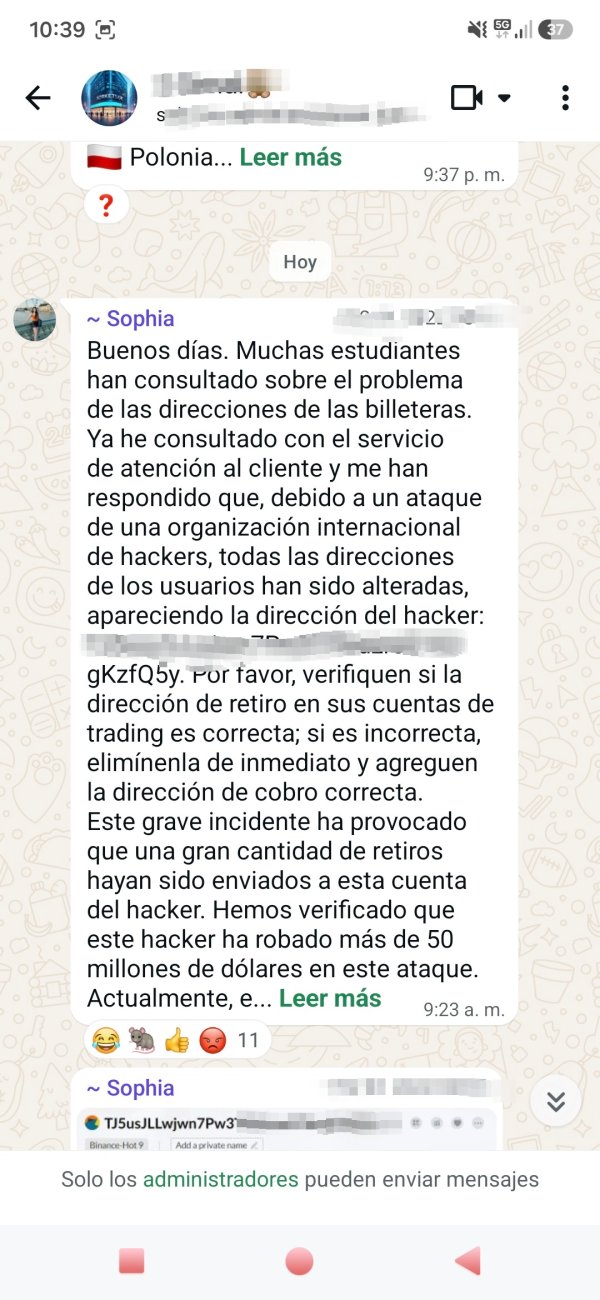Go back using the top-left arrow
Image resolution: width=600 pixels, height=1300 pixels.
click(38, 98)
